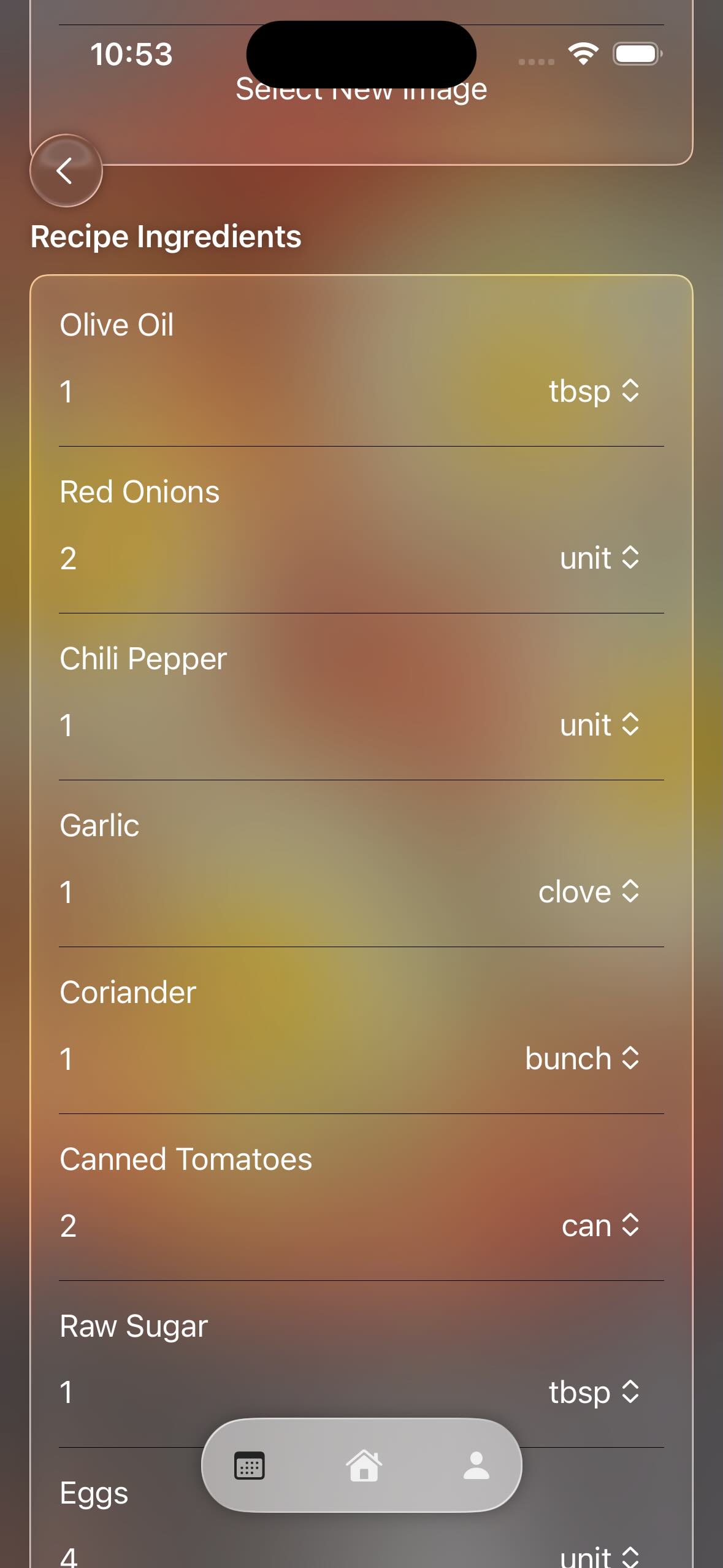The height and width of the screenshot is (1568, 723).
Task: Go back using the back arrow
Action: pyautogui.click(x=66, y=171)
